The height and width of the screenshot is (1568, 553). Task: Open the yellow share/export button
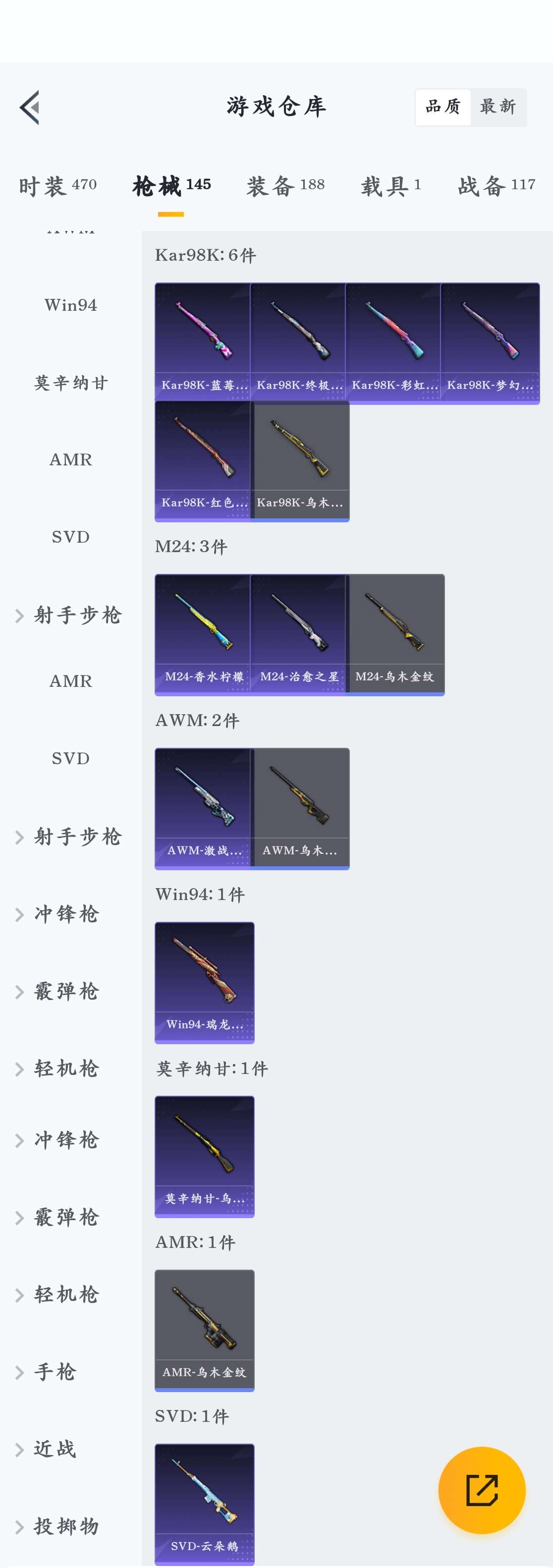pos(482,1491)
